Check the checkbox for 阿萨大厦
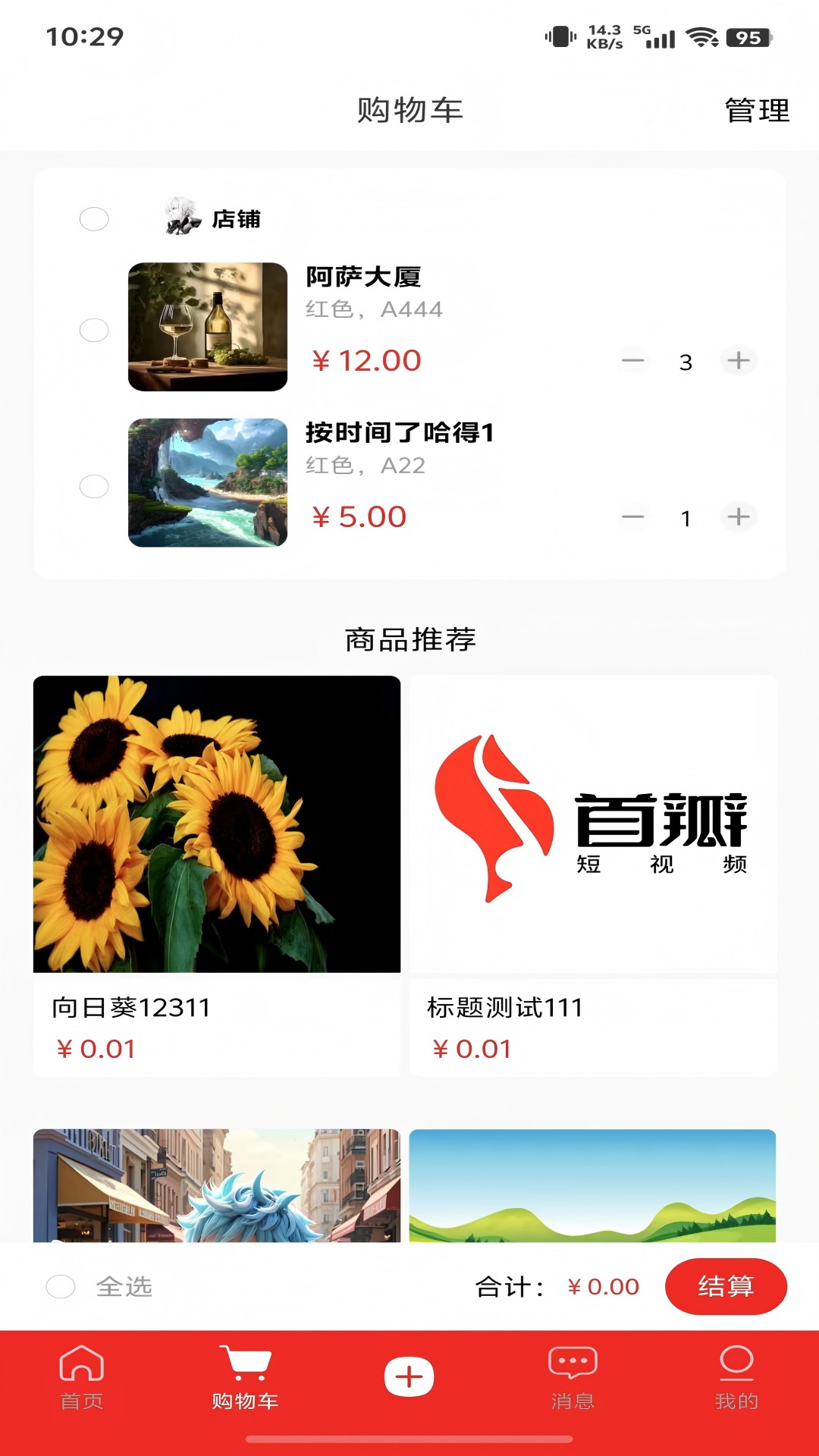Screen dimensions: 819x1456 pos(96,329)
